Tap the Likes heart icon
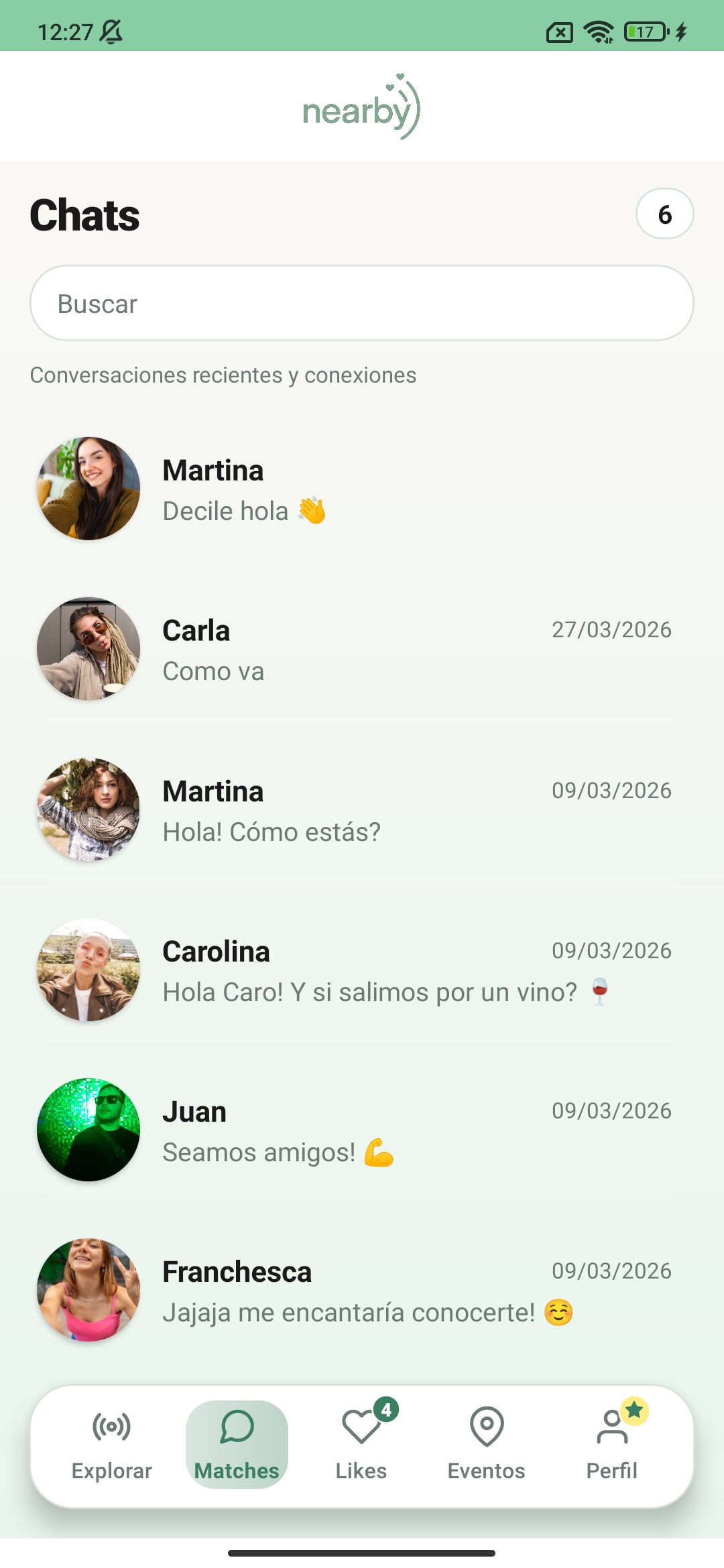The image size is (724, 1568). point(361,1426)
